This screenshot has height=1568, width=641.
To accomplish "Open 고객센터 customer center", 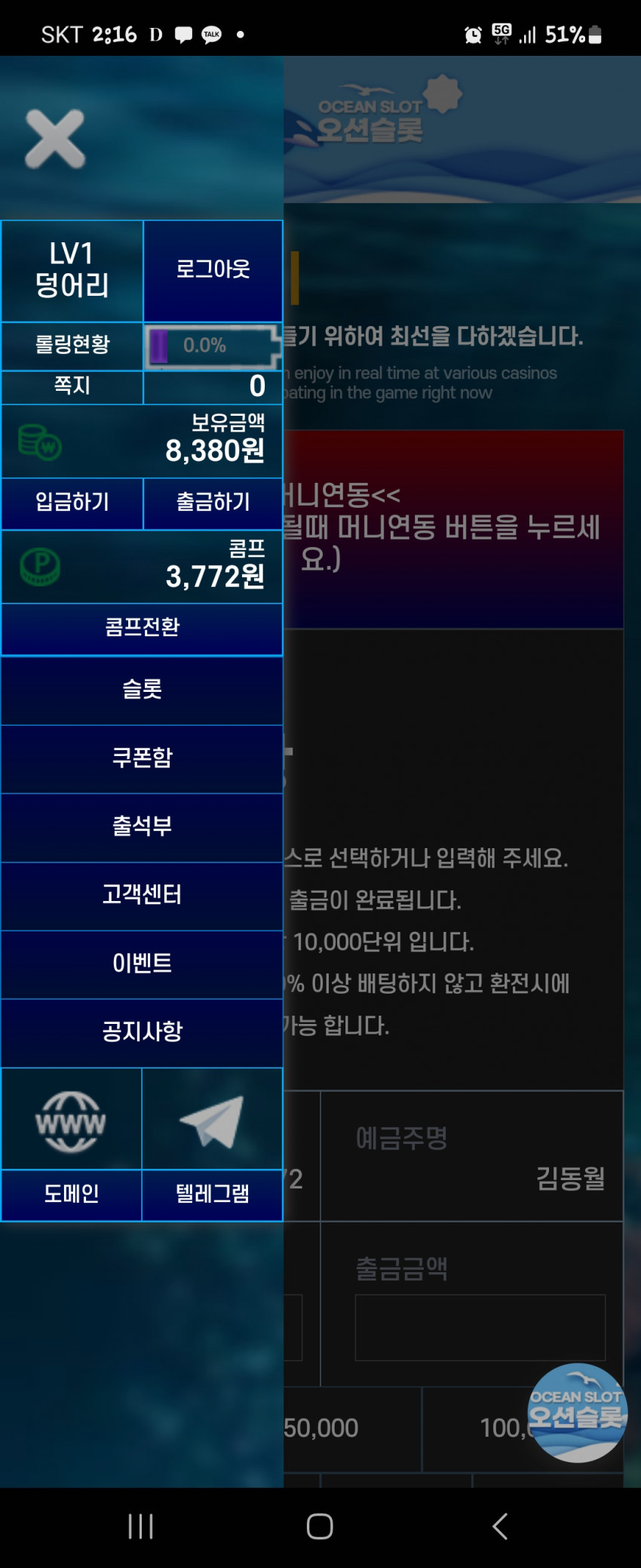I will (142, 895).
